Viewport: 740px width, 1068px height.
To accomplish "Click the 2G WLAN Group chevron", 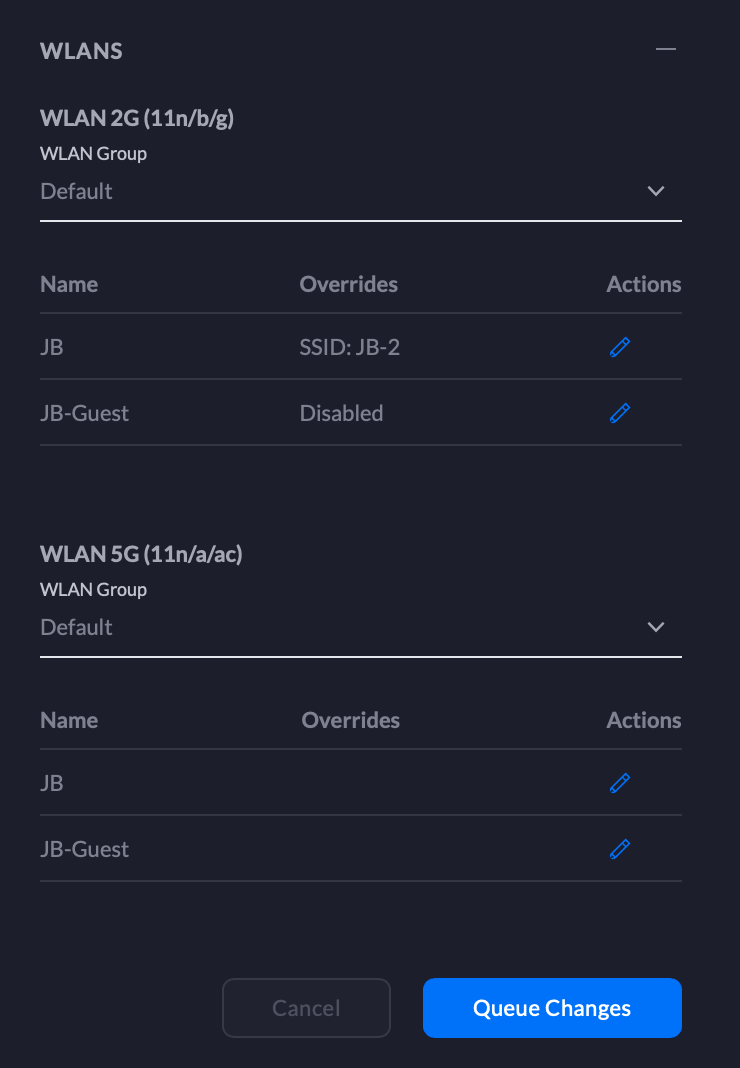I will coord(656,191).
